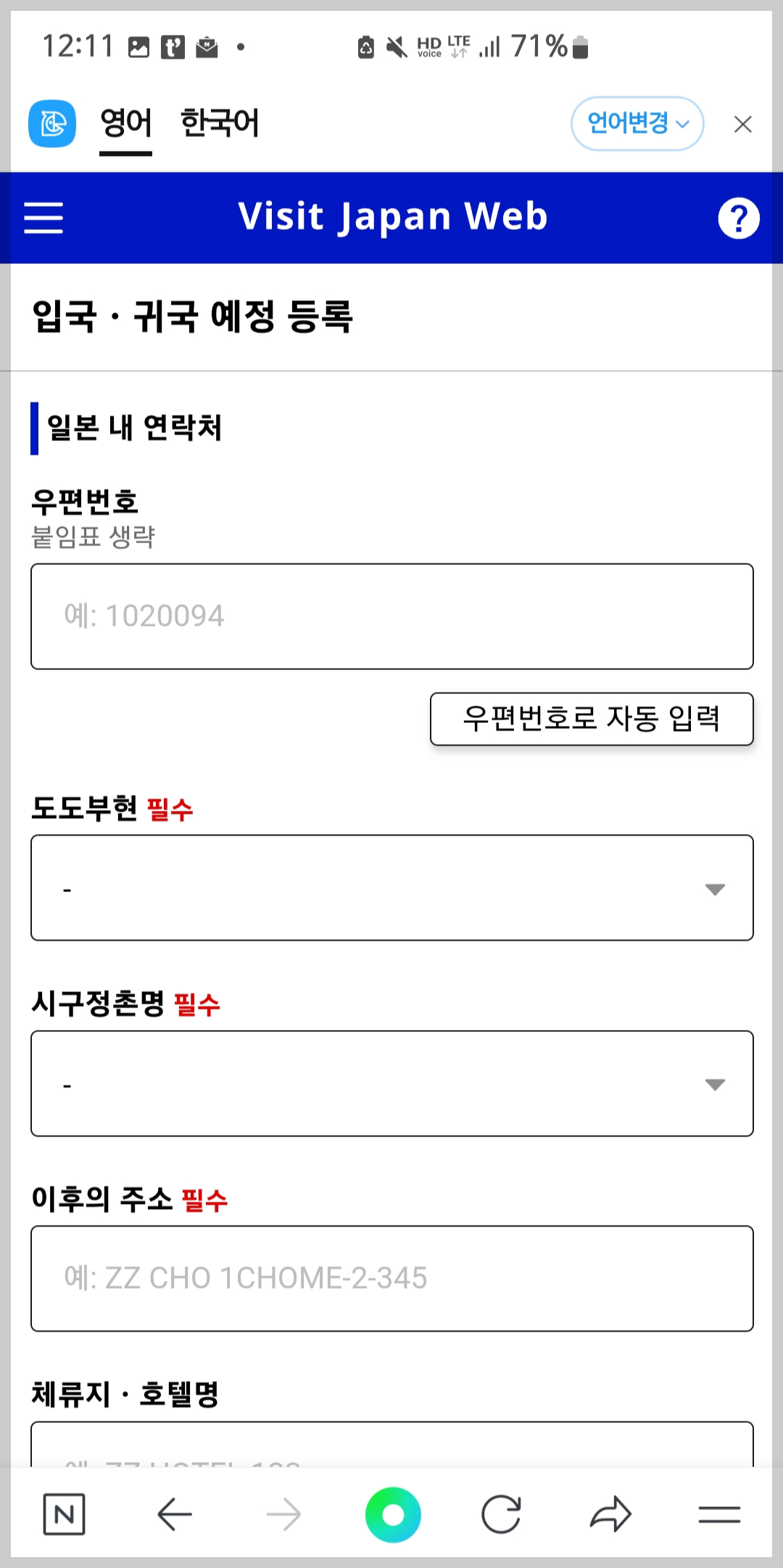The width and height of the screenshot is (783, 1568).
Task: Expand the 도도부현 prefecture dropdown
Action: click(391, 888)
